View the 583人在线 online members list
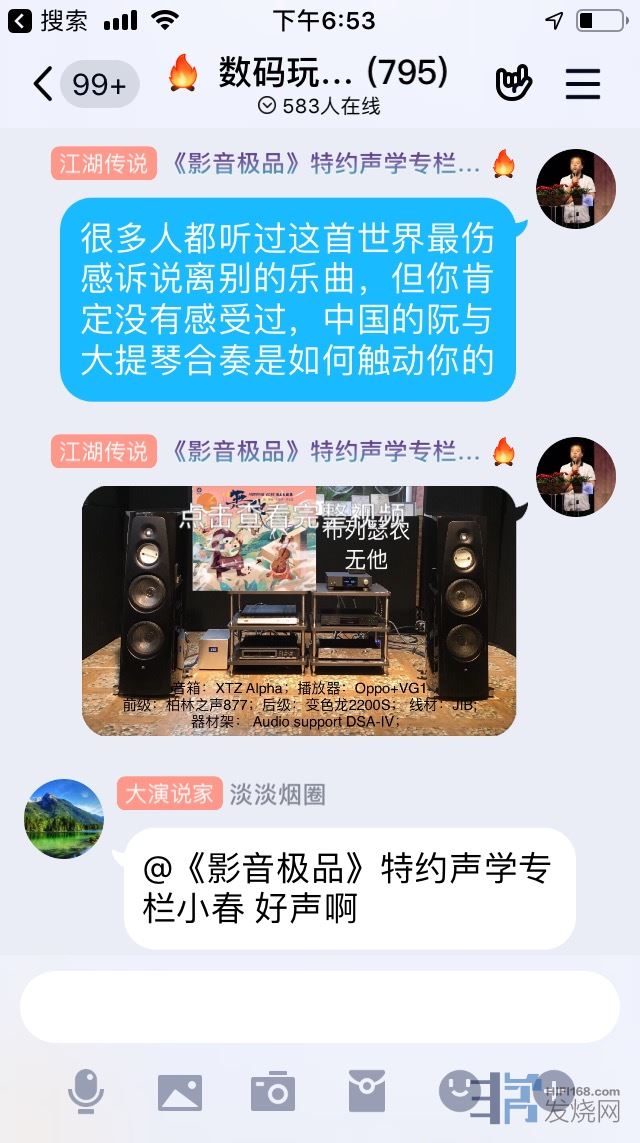This screenshot has height=1143, width=640. pos(320,106)
